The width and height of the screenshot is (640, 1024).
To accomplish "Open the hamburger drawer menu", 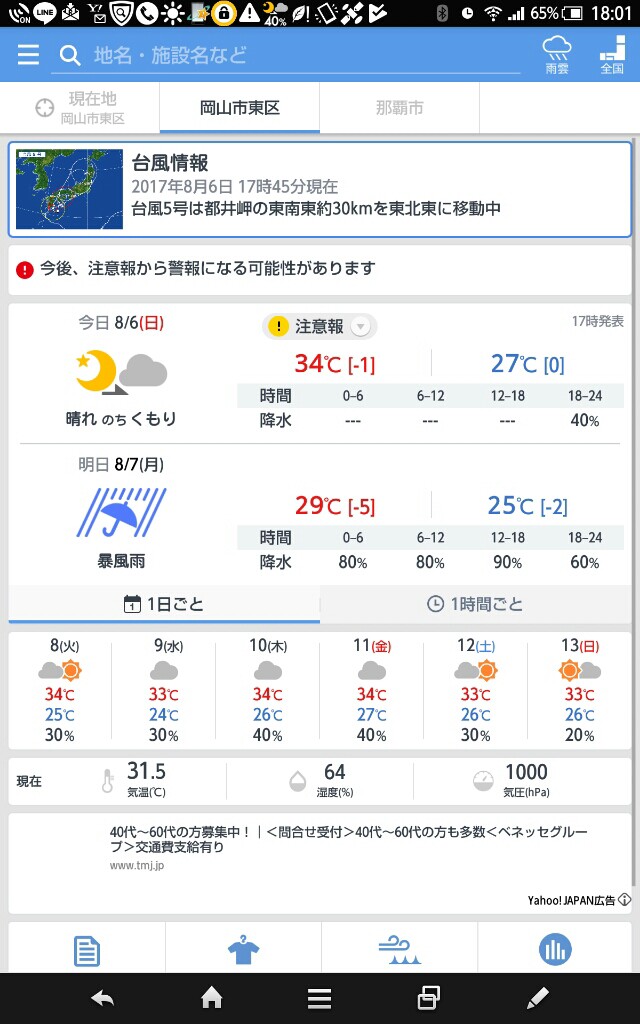I will tap(28, 55).
